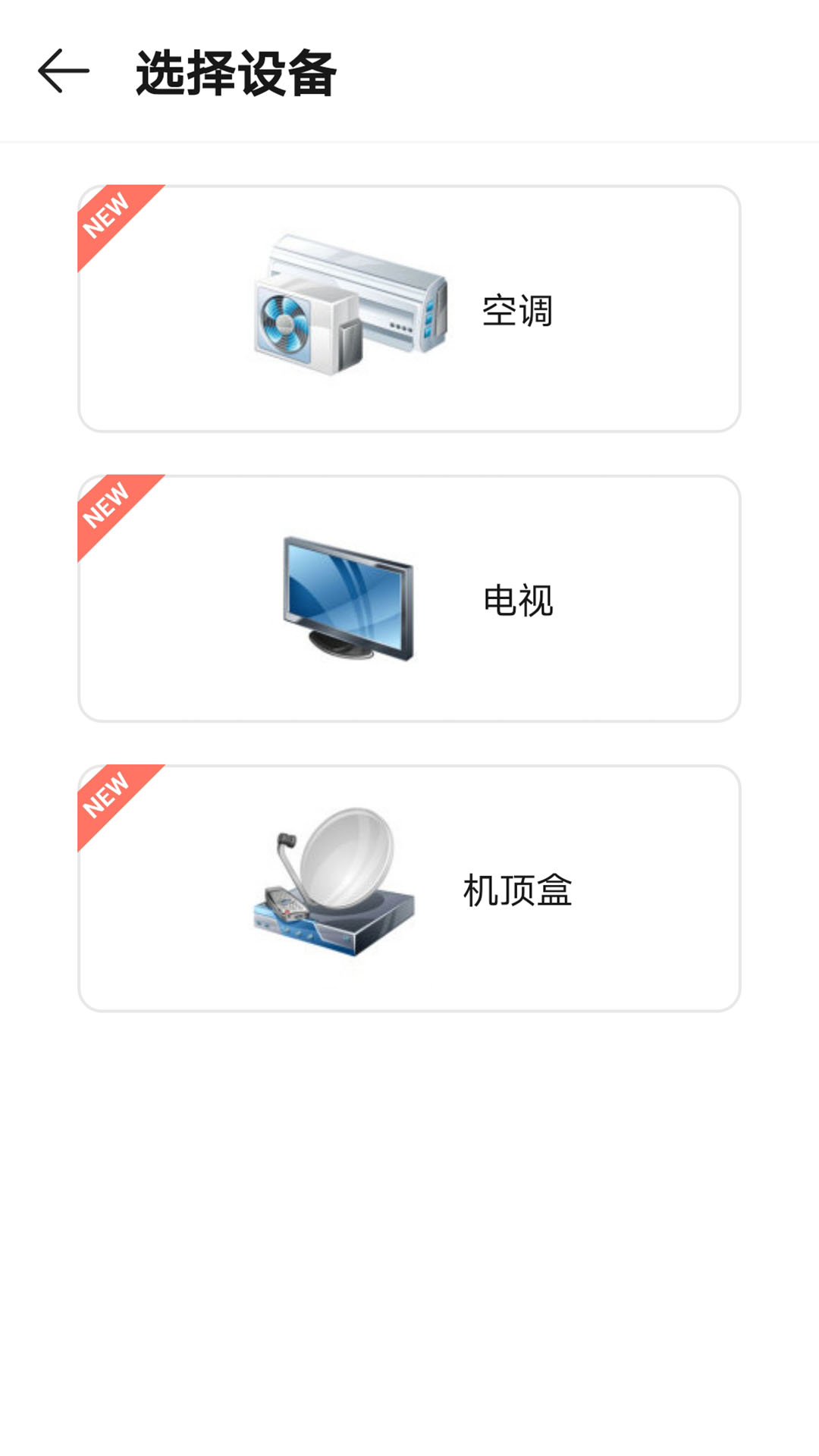Screen dimensions: 819x1456
Task: Click the 选择设备 page title
Action: pyautogui.click(x=237, y=72)
